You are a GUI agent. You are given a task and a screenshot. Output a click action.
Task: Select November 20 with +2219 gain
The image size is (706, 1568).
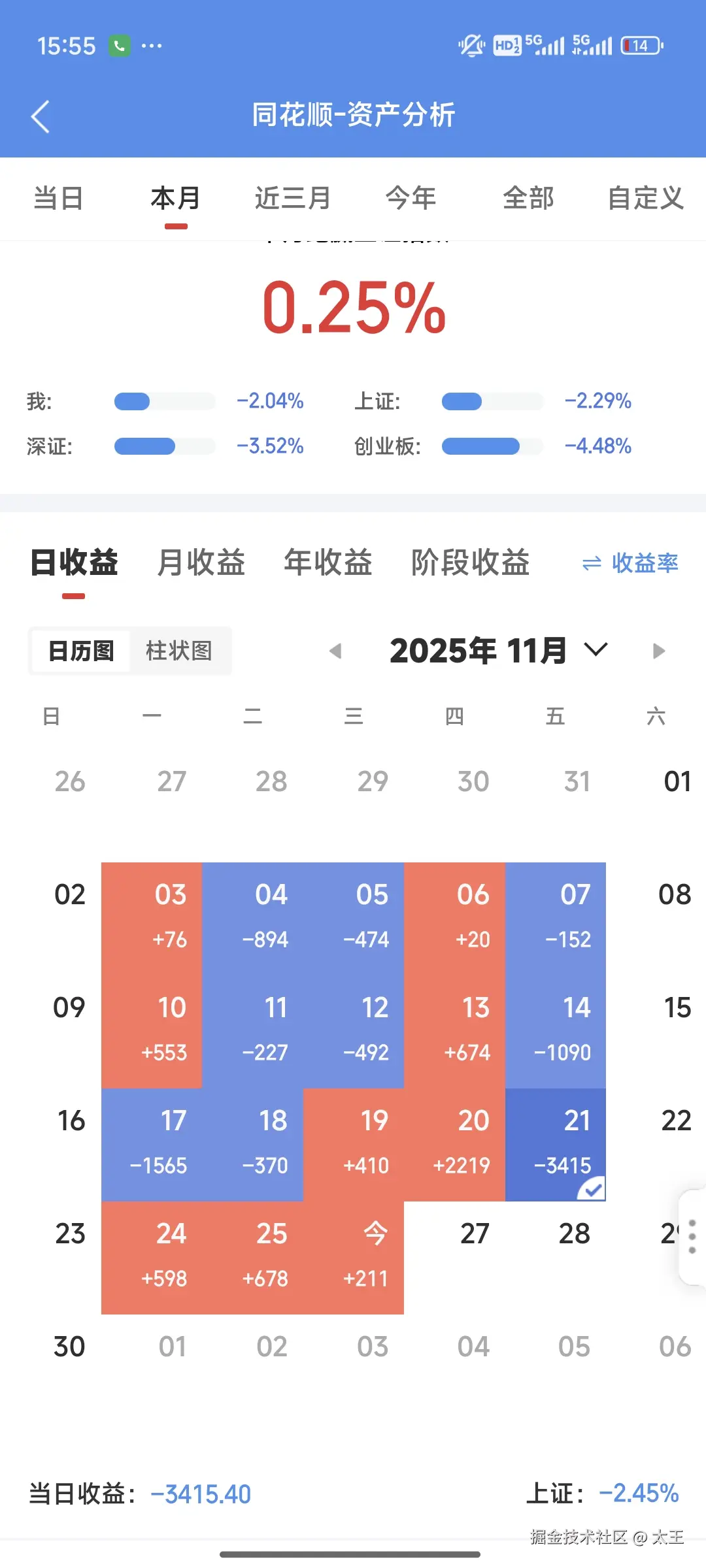[x=473, y=1140]
